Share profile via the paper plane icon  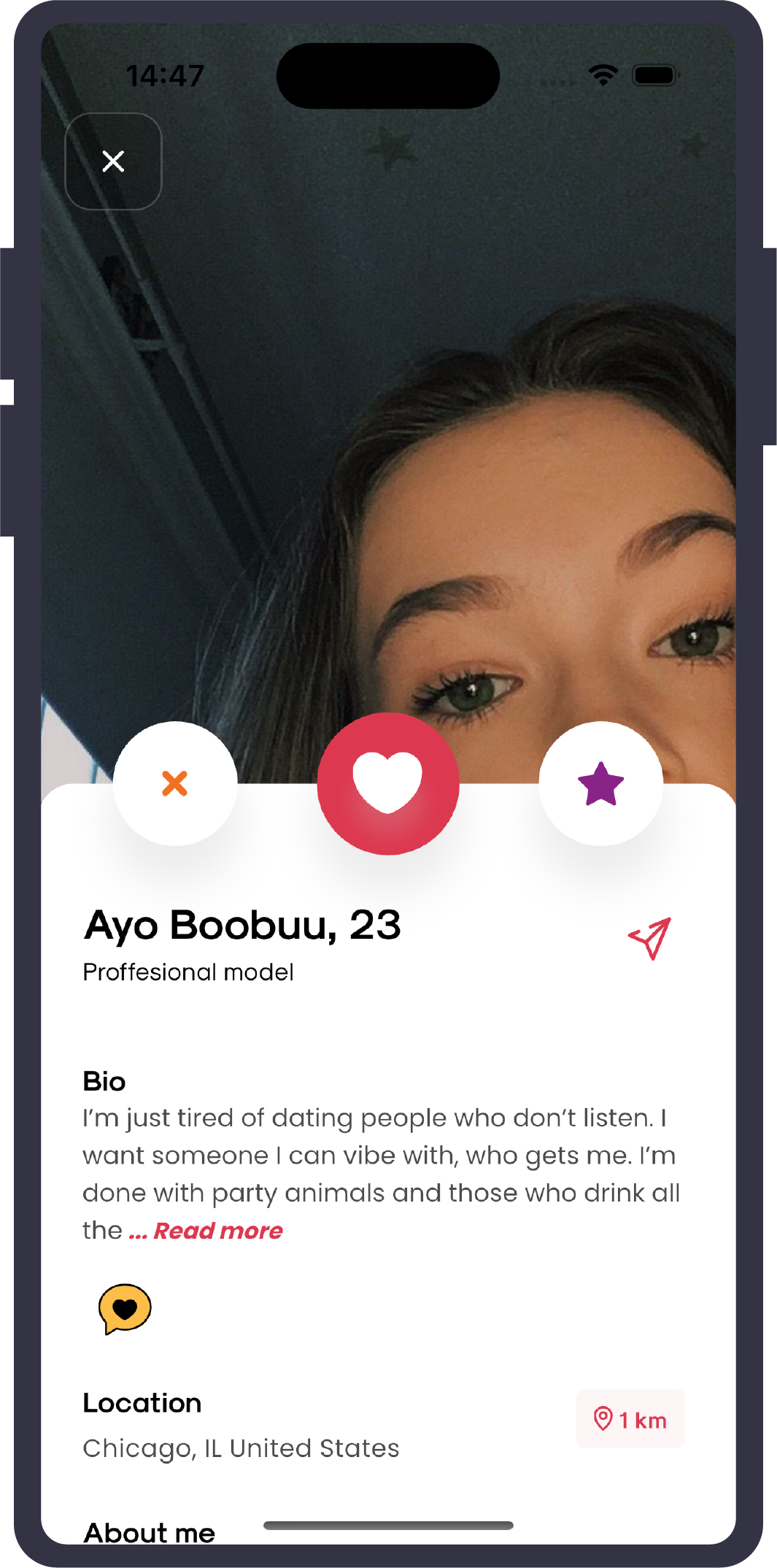tap(649, 938)
